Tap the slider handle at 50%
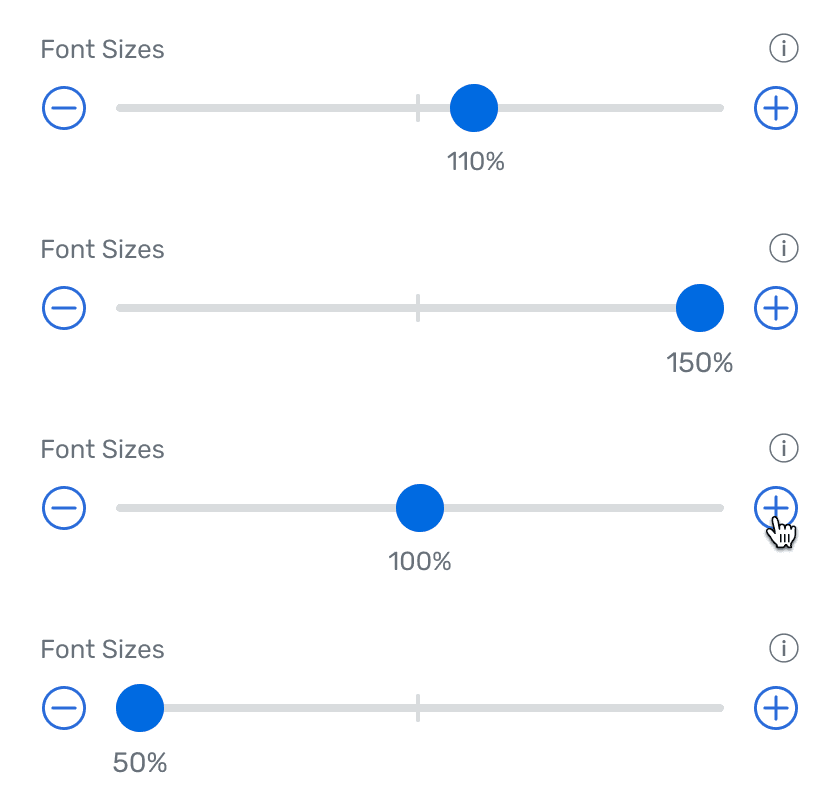840x800 pixels. tap(140, 707)
